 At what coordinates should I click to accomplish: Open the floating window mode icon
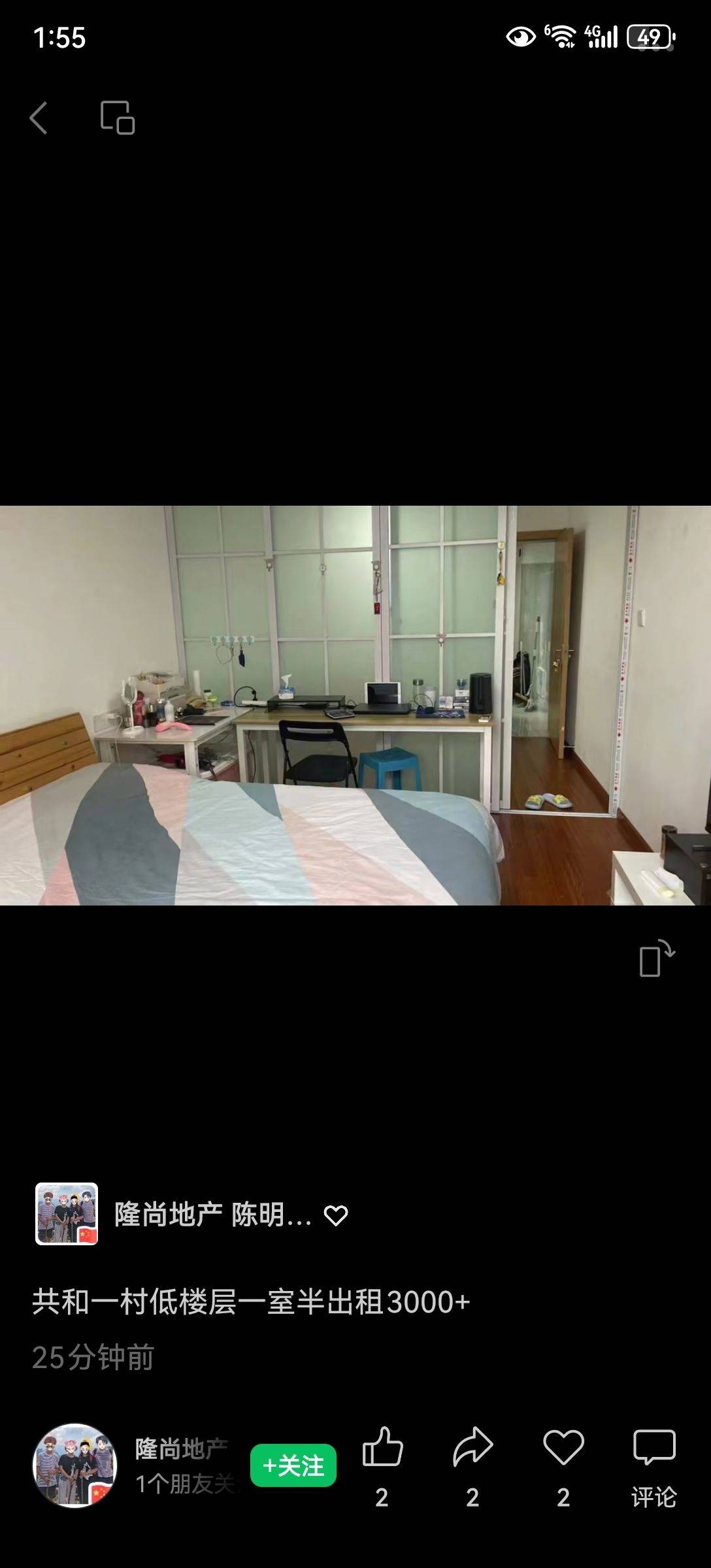pyautogui.click(x=118, y=118)
